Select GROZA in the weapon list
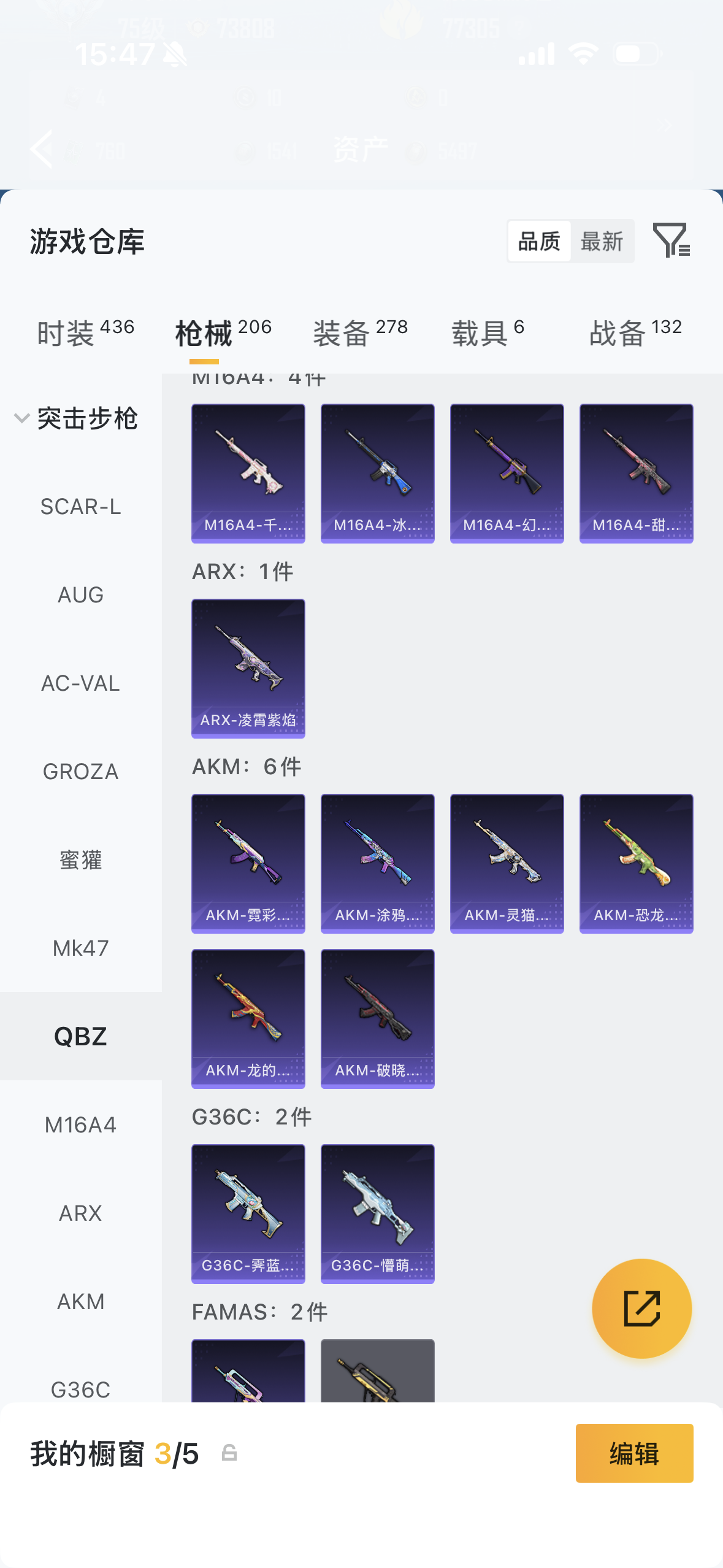Viewport: 723px width, 1568px height. [80, 772]
